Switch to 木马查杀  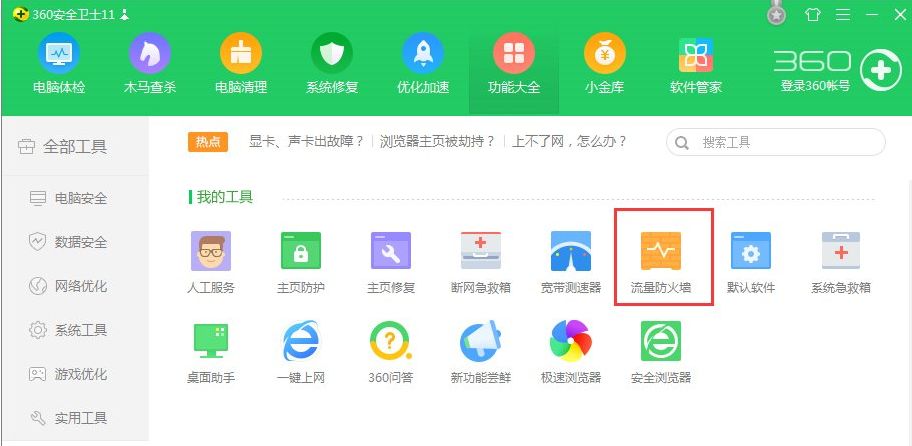pyautogui.click(x=150, y=63)
